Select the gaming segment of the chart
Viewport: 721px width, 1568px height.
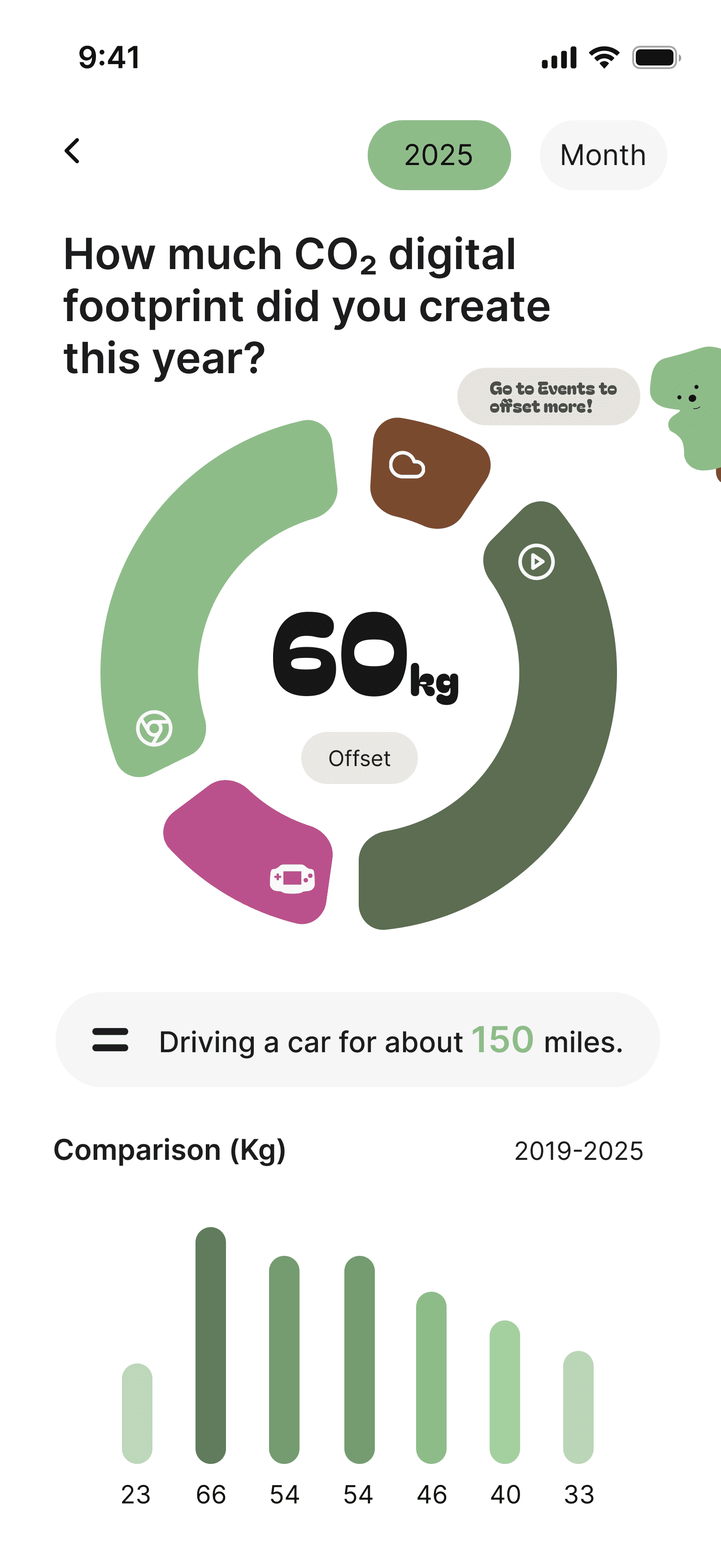pyautogui.click(x=256, y=852)
